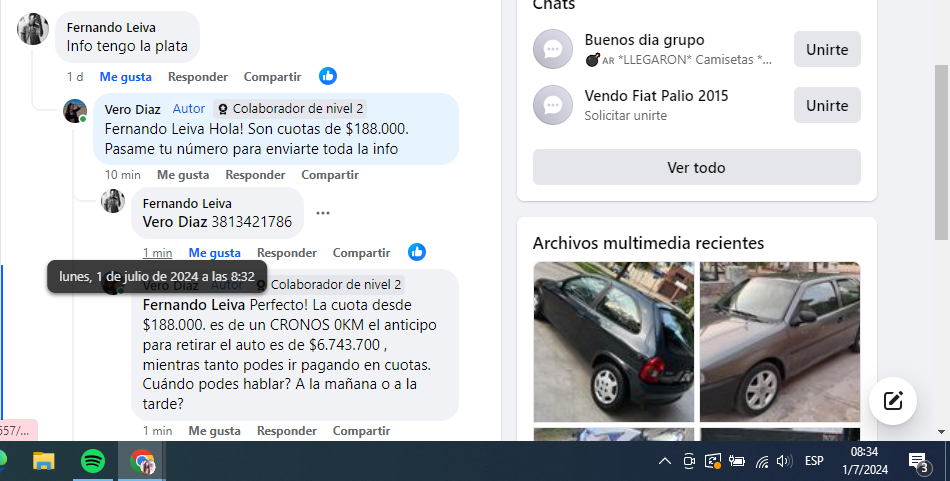Viewport: 950px width, 481px height.
Task: Reply to the CRONOS 0KM comment
Action: [x=287, y=431]
